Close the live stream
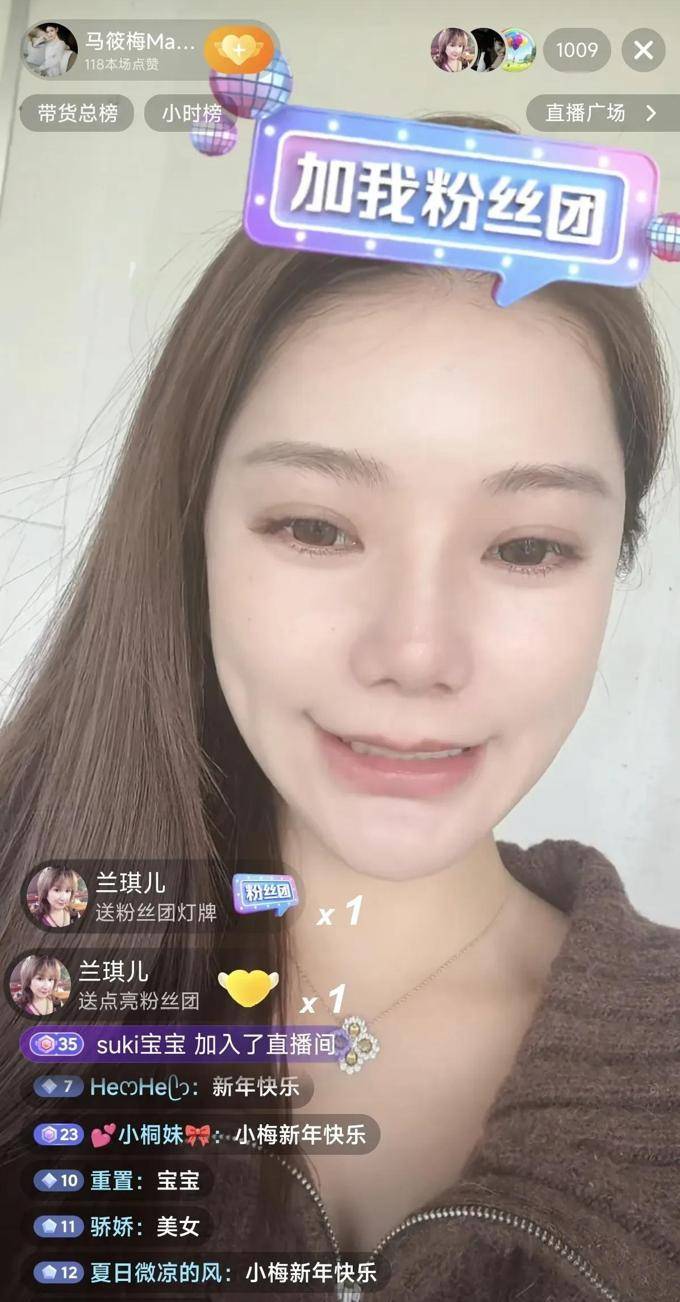The width and height of the screenshot is (680, 1302). tap(644, 50)
